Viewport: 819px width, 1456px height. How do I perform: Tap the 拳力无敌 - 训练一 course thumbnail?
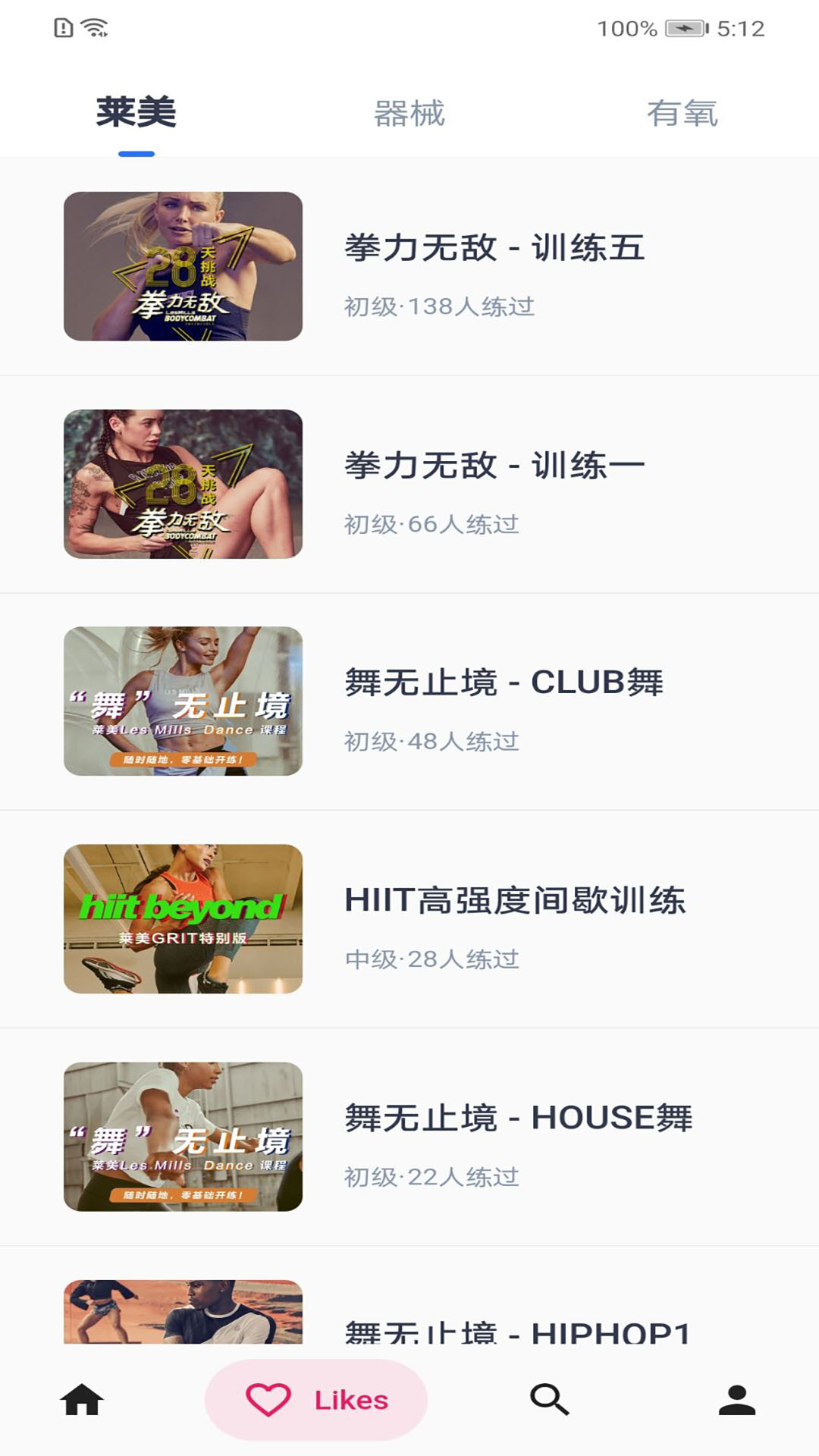[x=184, y=485]
